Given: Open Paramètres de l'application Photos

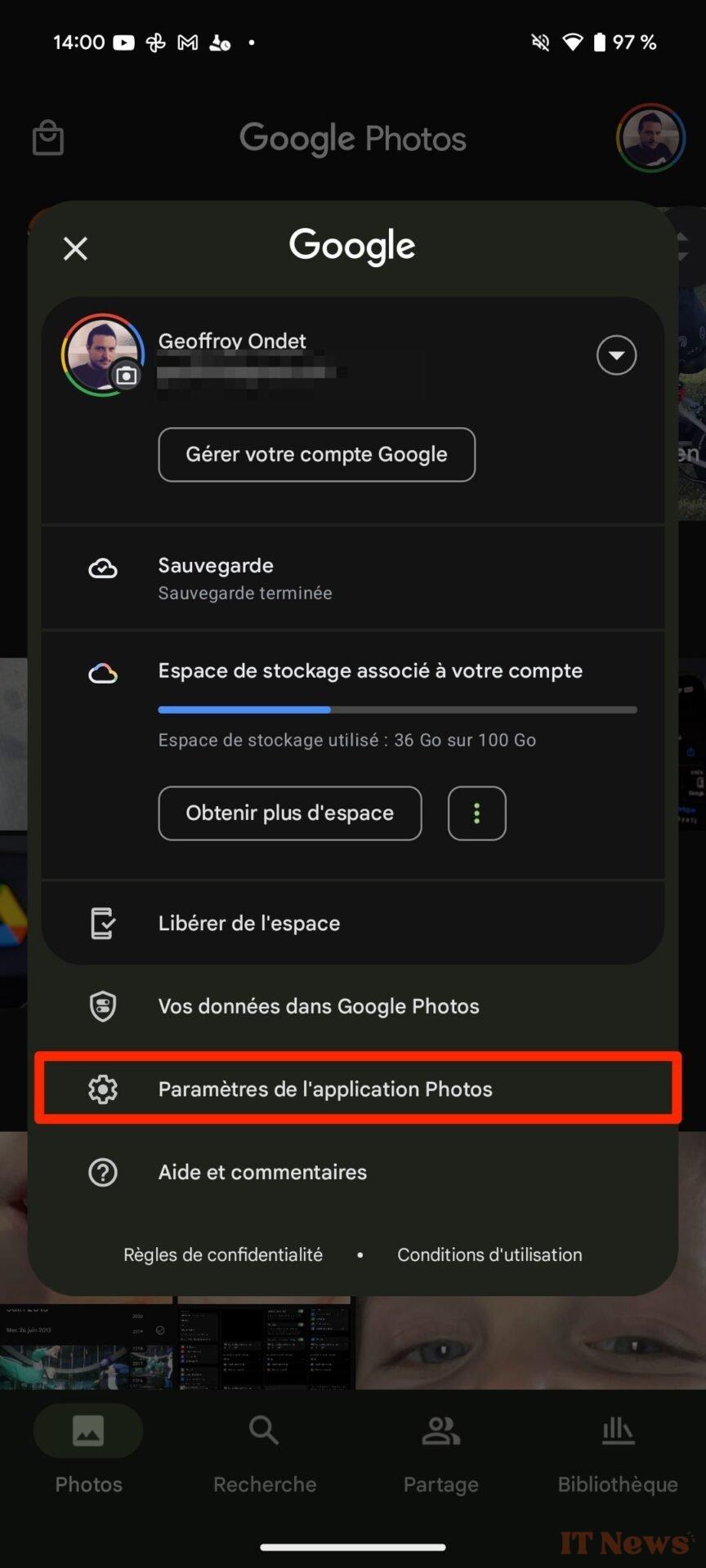Looking at the screenshot, I should pyautogui.click(x=357, y=1089).
